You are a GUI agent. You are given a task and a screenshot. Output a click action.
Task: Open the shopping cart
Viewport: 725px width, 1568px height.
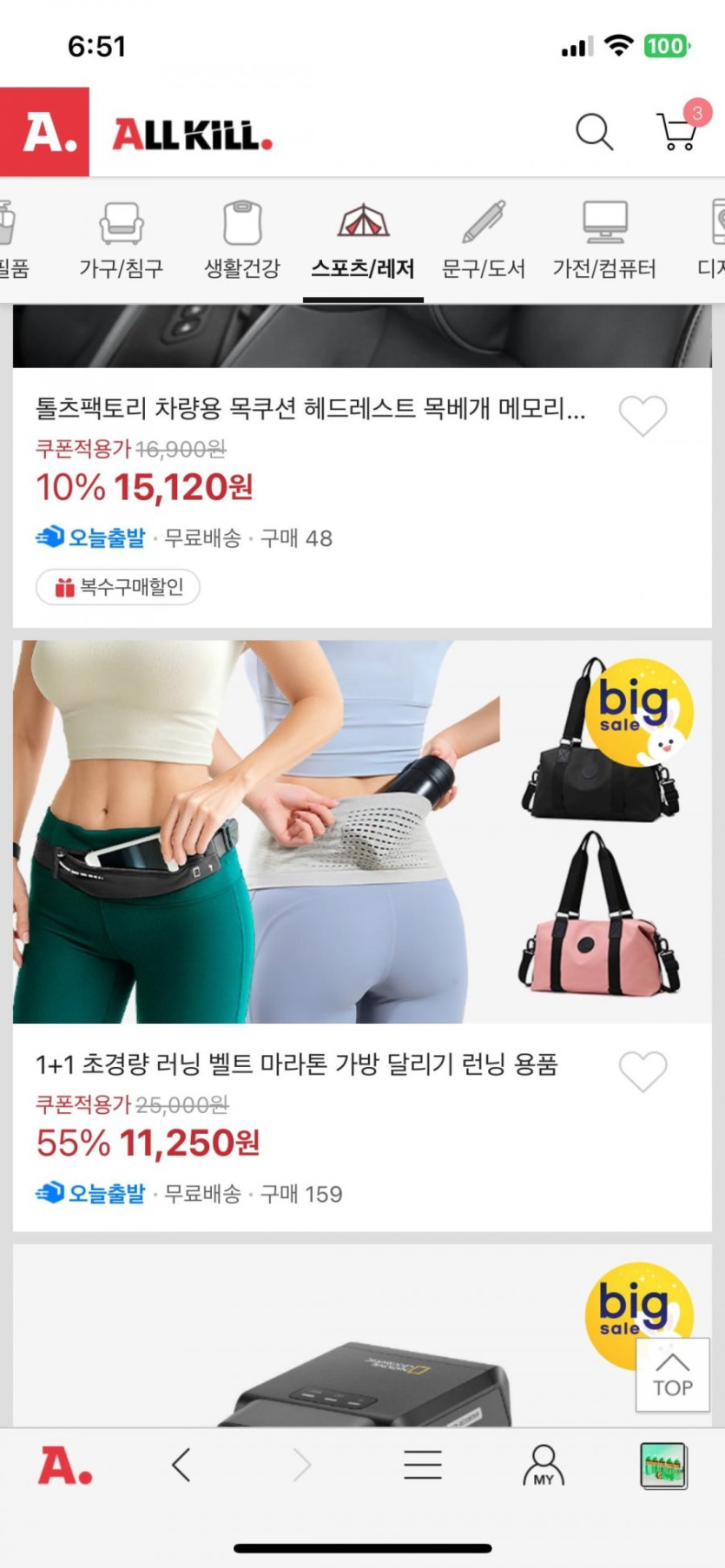click(676, 131)
